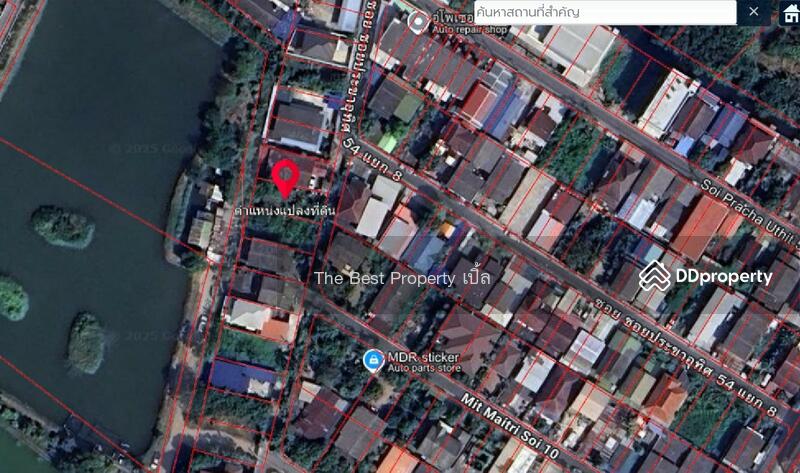Tap the red land parcel pin
This screenshot has height=473, width=800.
click(x=285, y=177)
